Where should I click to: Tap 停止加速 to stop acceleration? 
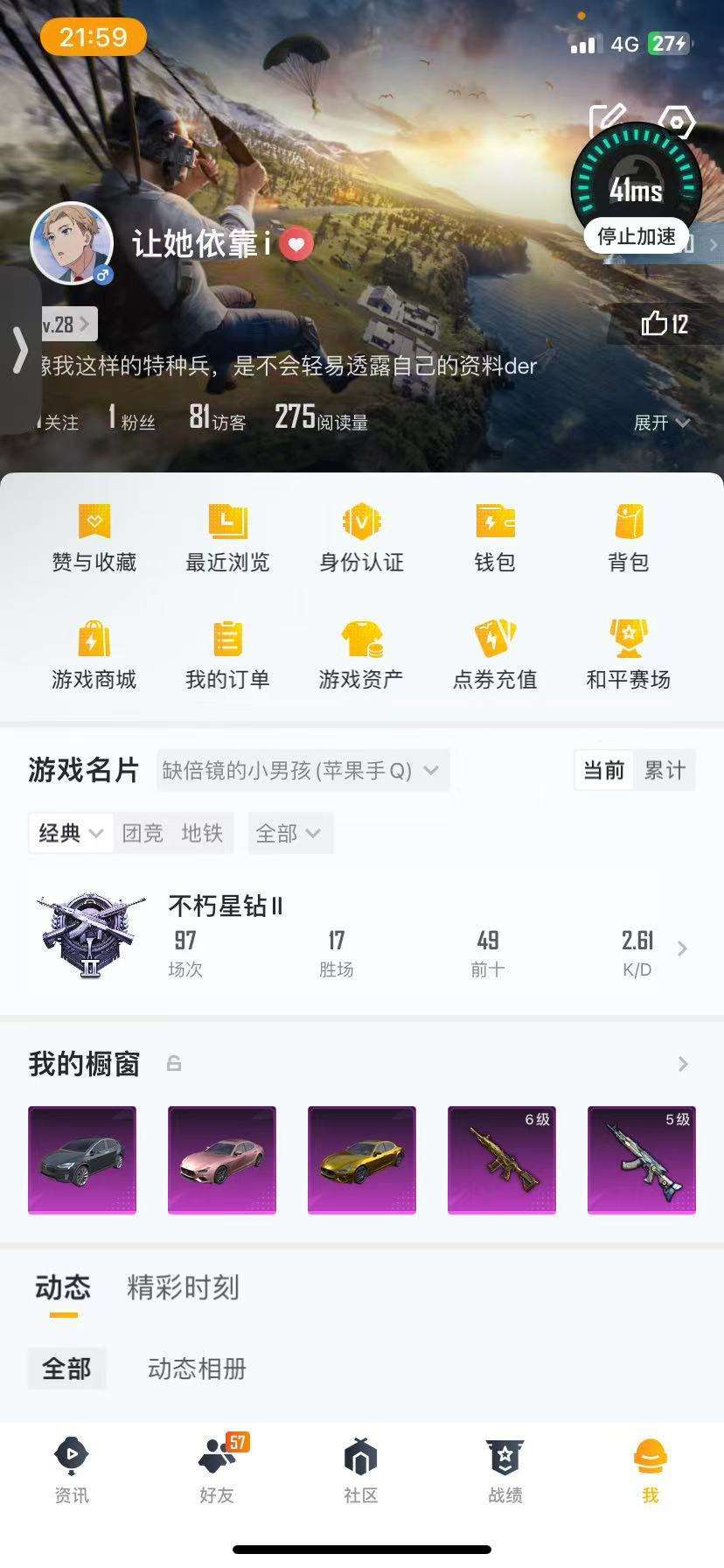point(636,236)
